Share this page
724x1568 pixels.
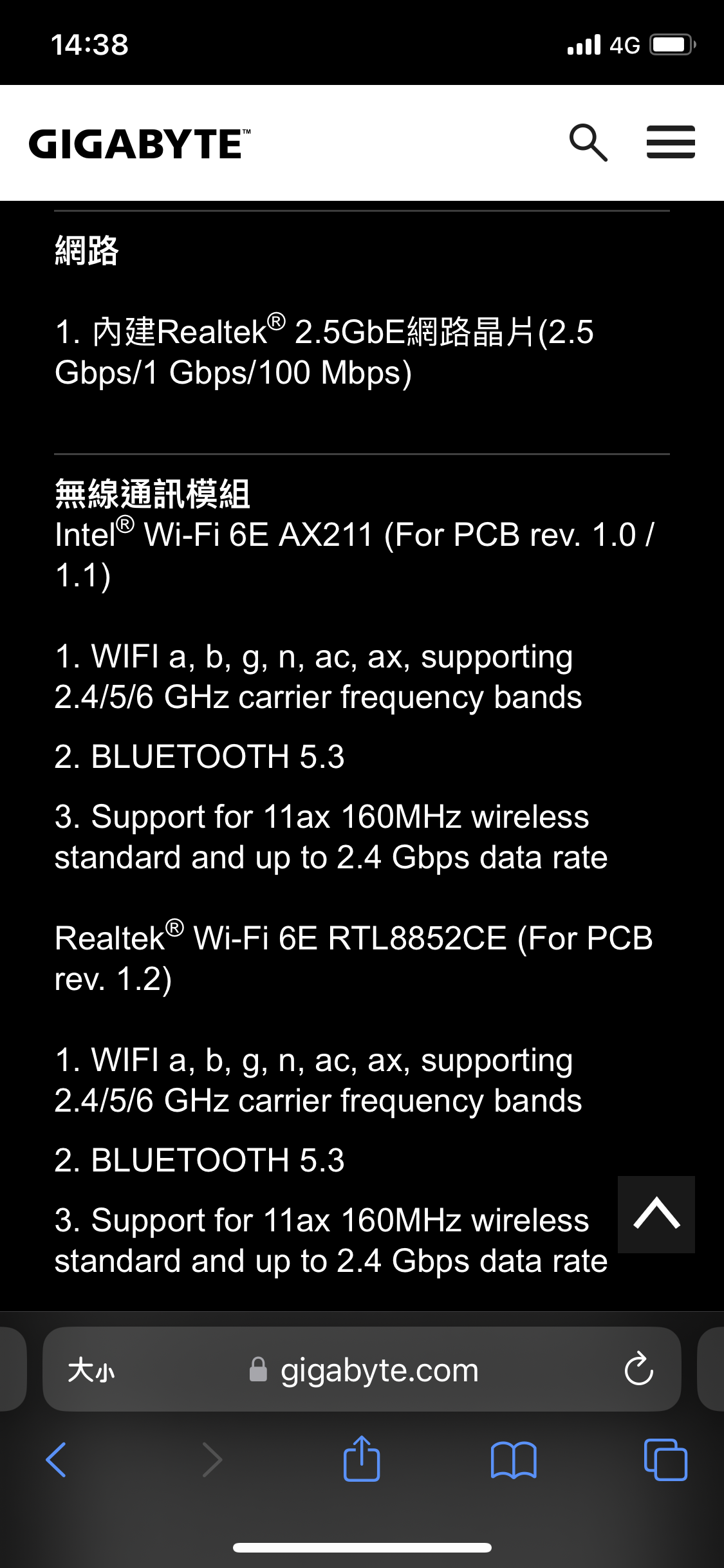pyautogui.click(x=362, y=1459)
